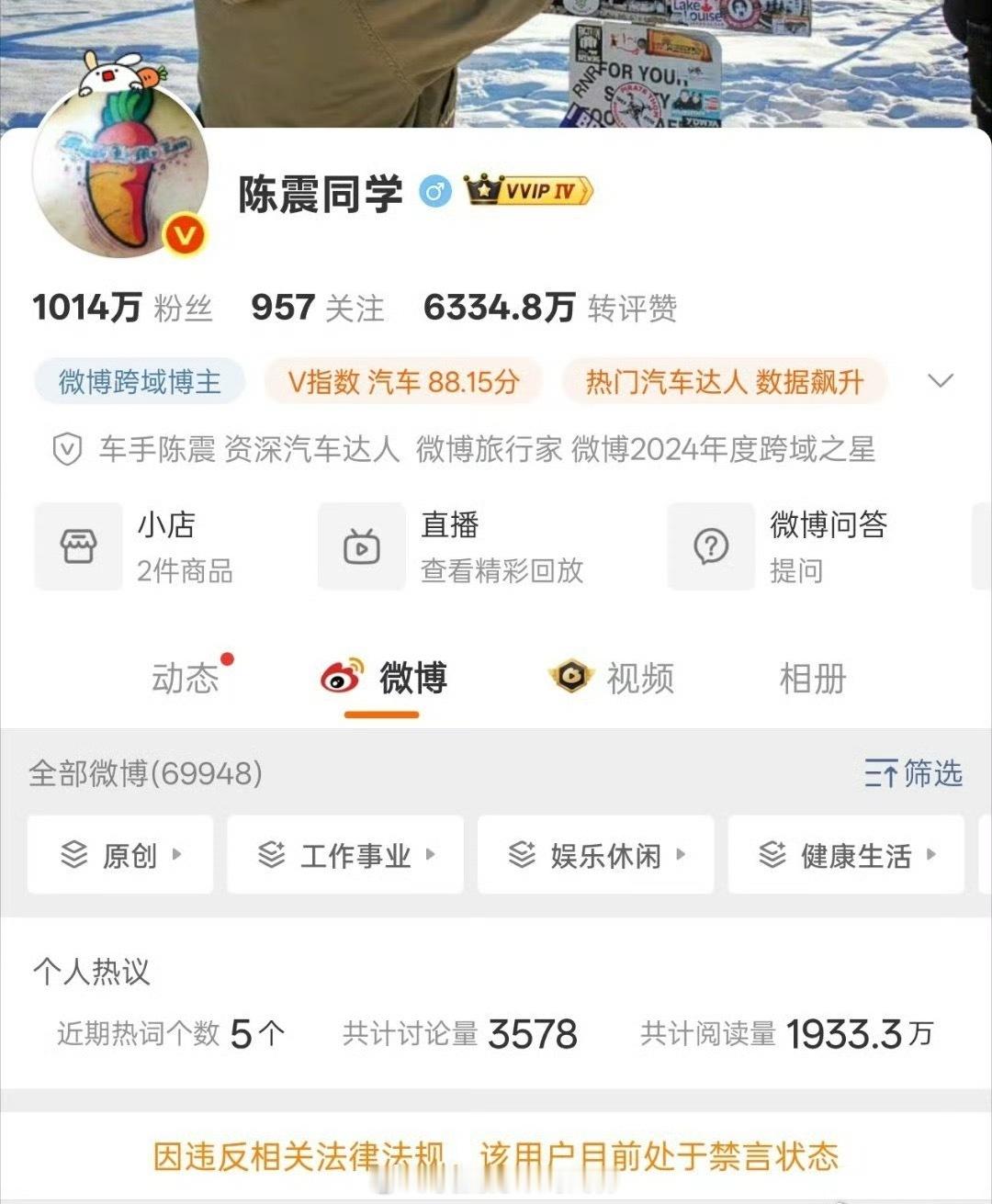Screen dimensions: 992x1204
Task: Expand the chevron after 热门汽车达人 tag
Action: pos(940,380)
